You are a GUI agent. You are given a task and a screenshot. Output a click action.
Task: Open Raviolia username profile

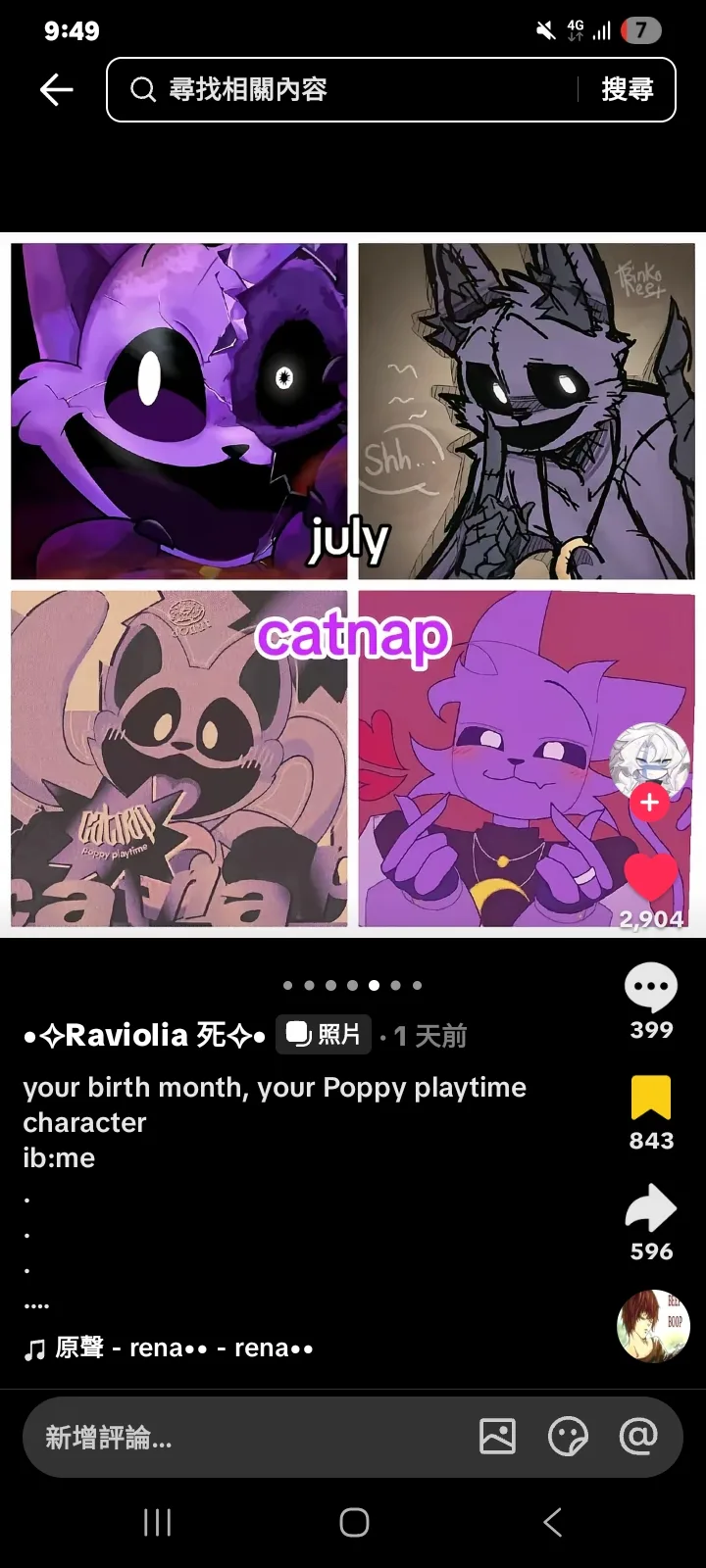[144, 1035]
